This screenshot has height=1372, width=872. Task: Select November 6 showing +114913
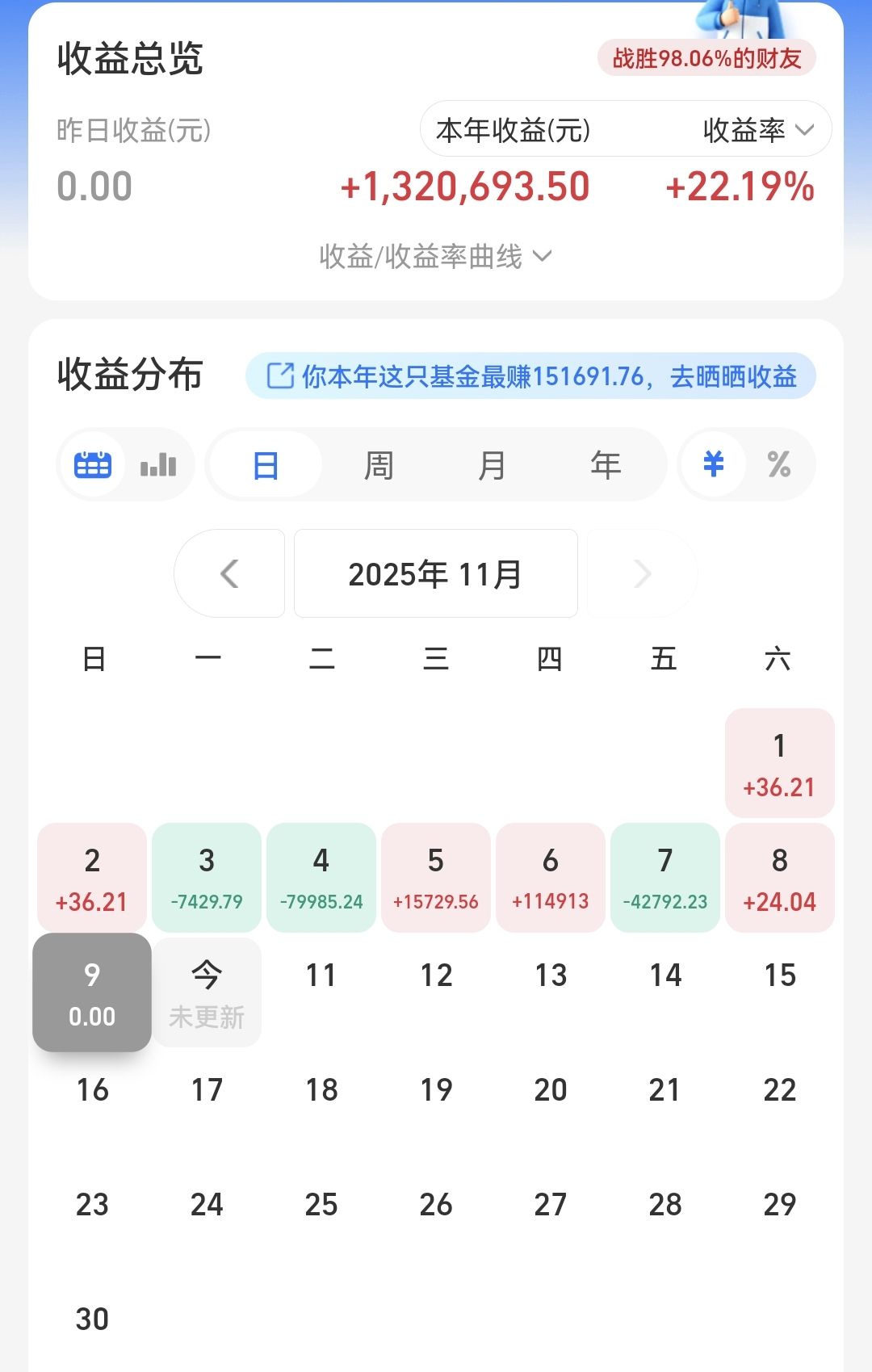(551, 876)
